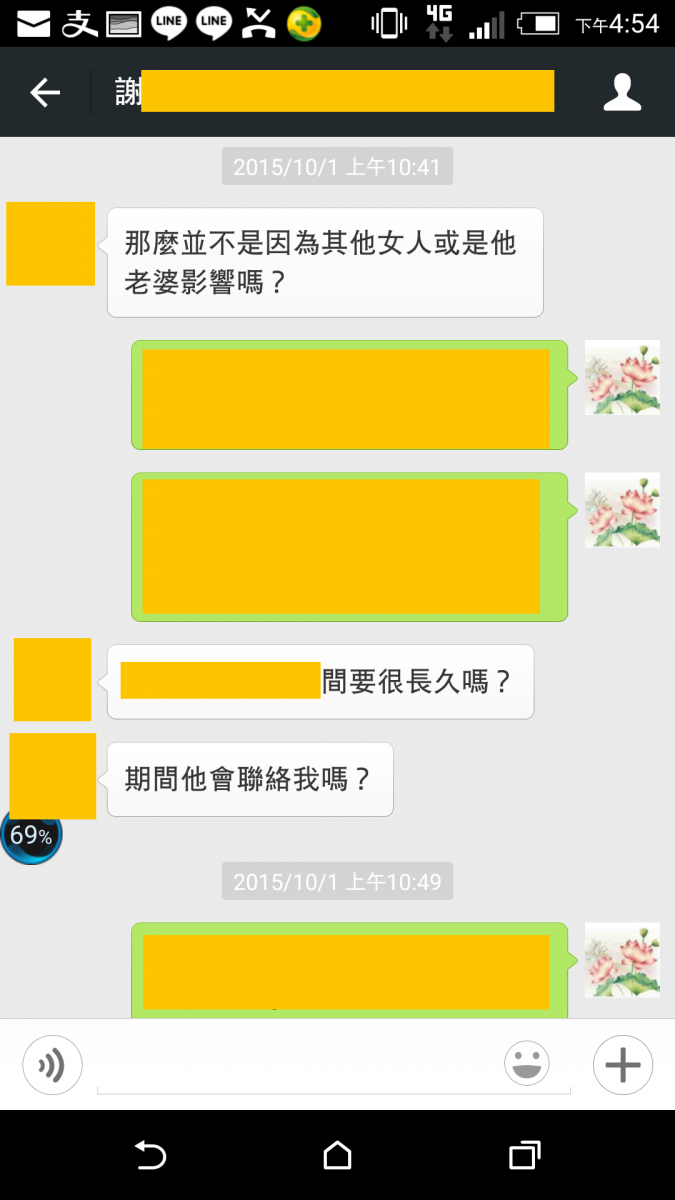Tap the system home button
Viewport: 675px width, 1200px height.
[337, 1156]
